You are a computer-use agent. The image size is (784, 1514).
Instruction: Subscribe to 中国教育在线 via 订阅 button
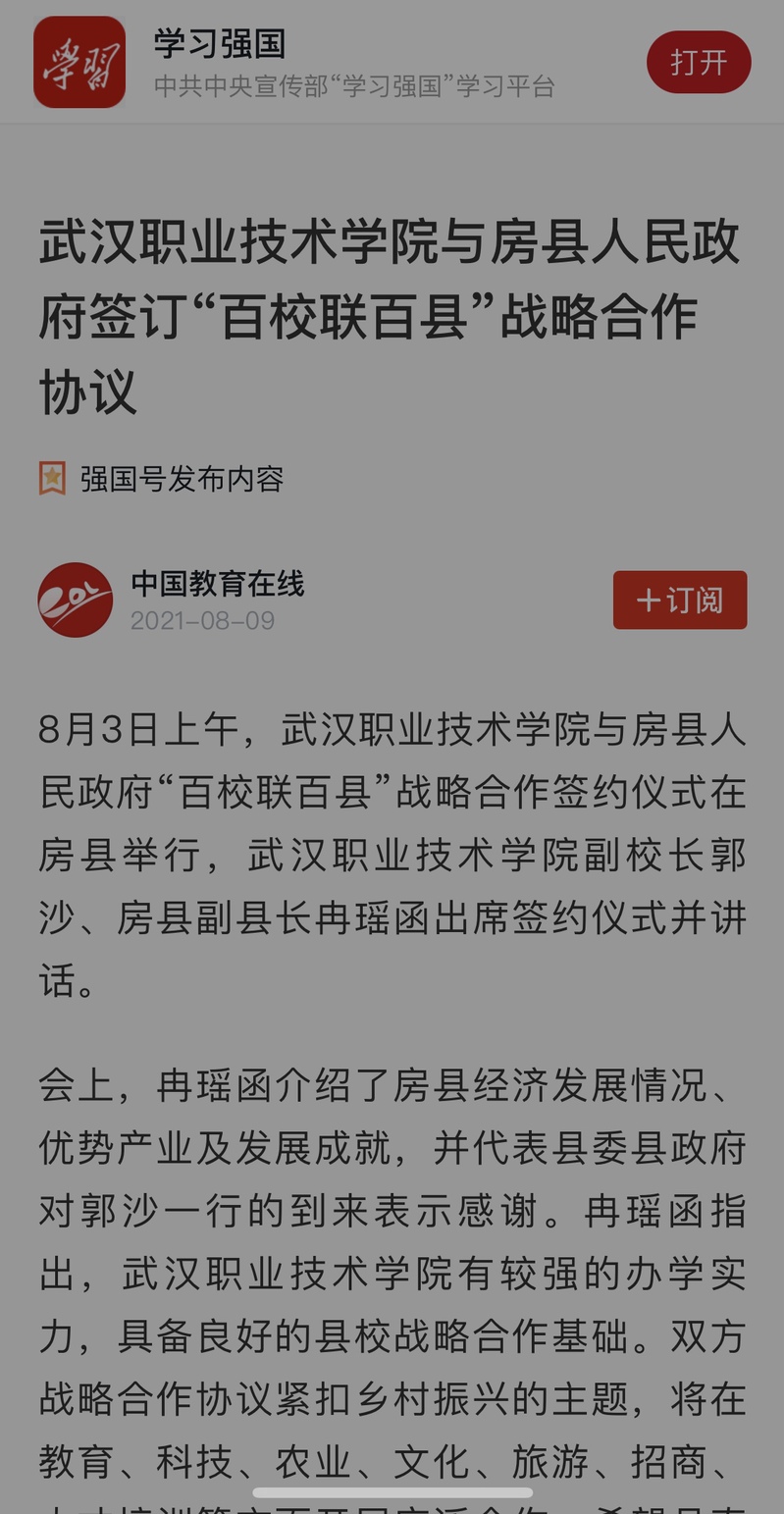(x=679, y=600)
